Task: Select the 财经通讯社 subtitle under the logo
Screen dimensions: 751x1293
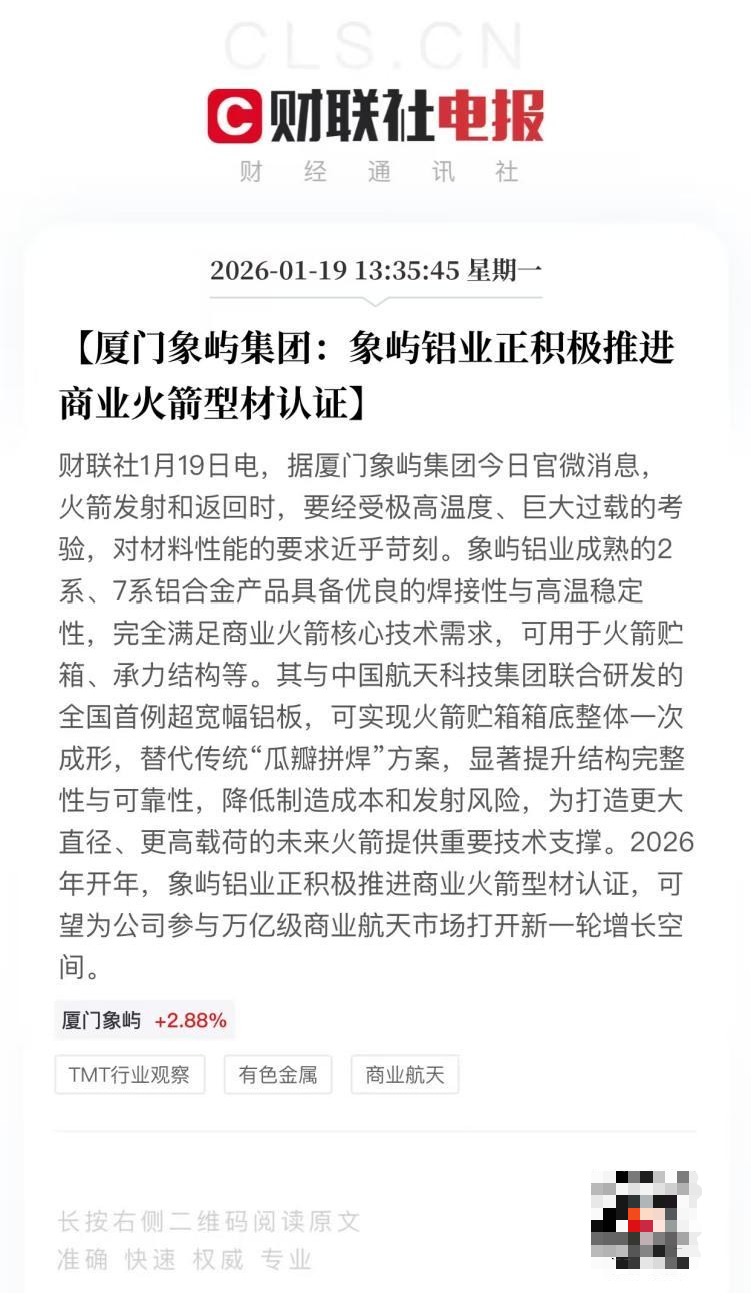Action: [x=377, y=172]
